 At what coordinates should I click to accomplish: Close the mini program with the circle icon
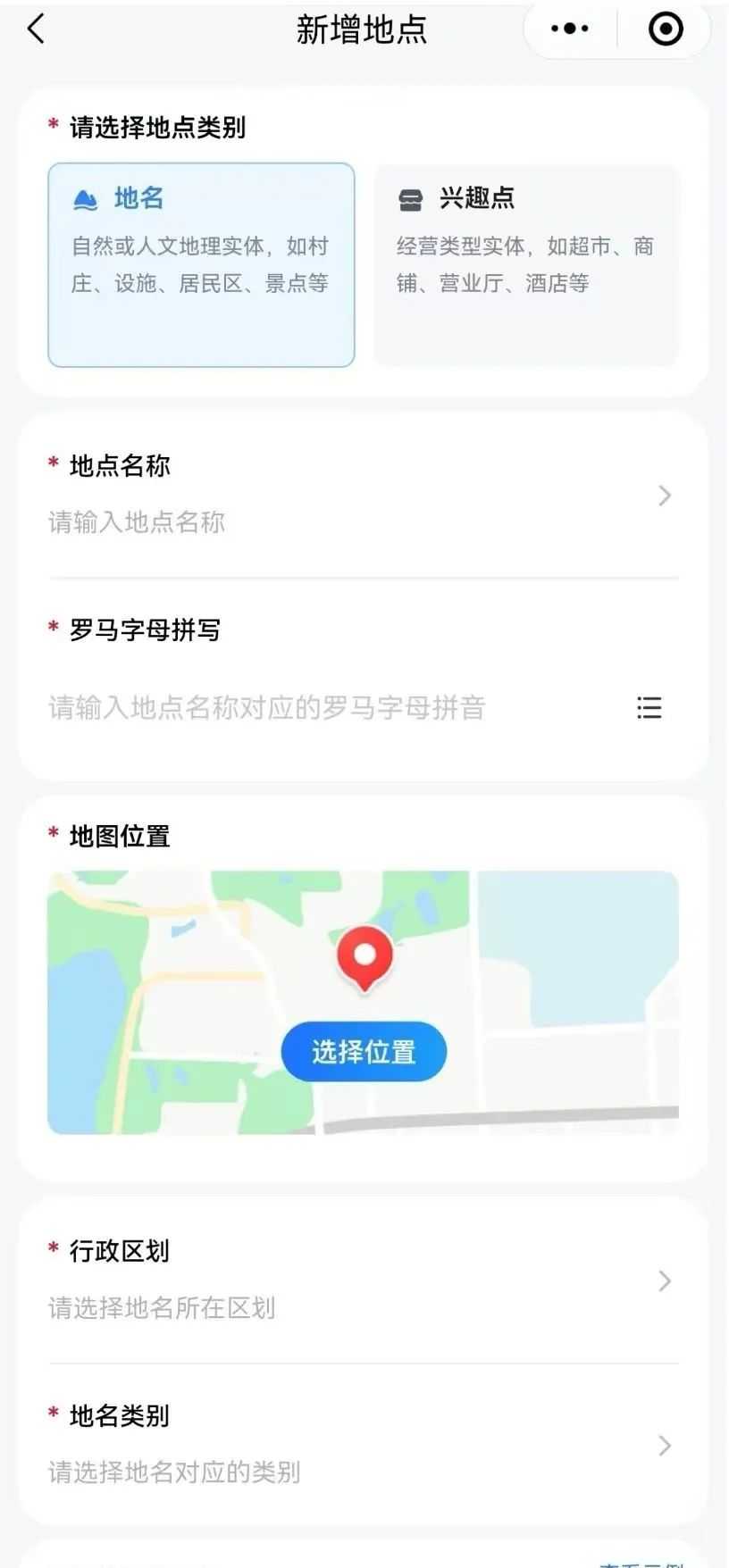[x=666, y=29]
